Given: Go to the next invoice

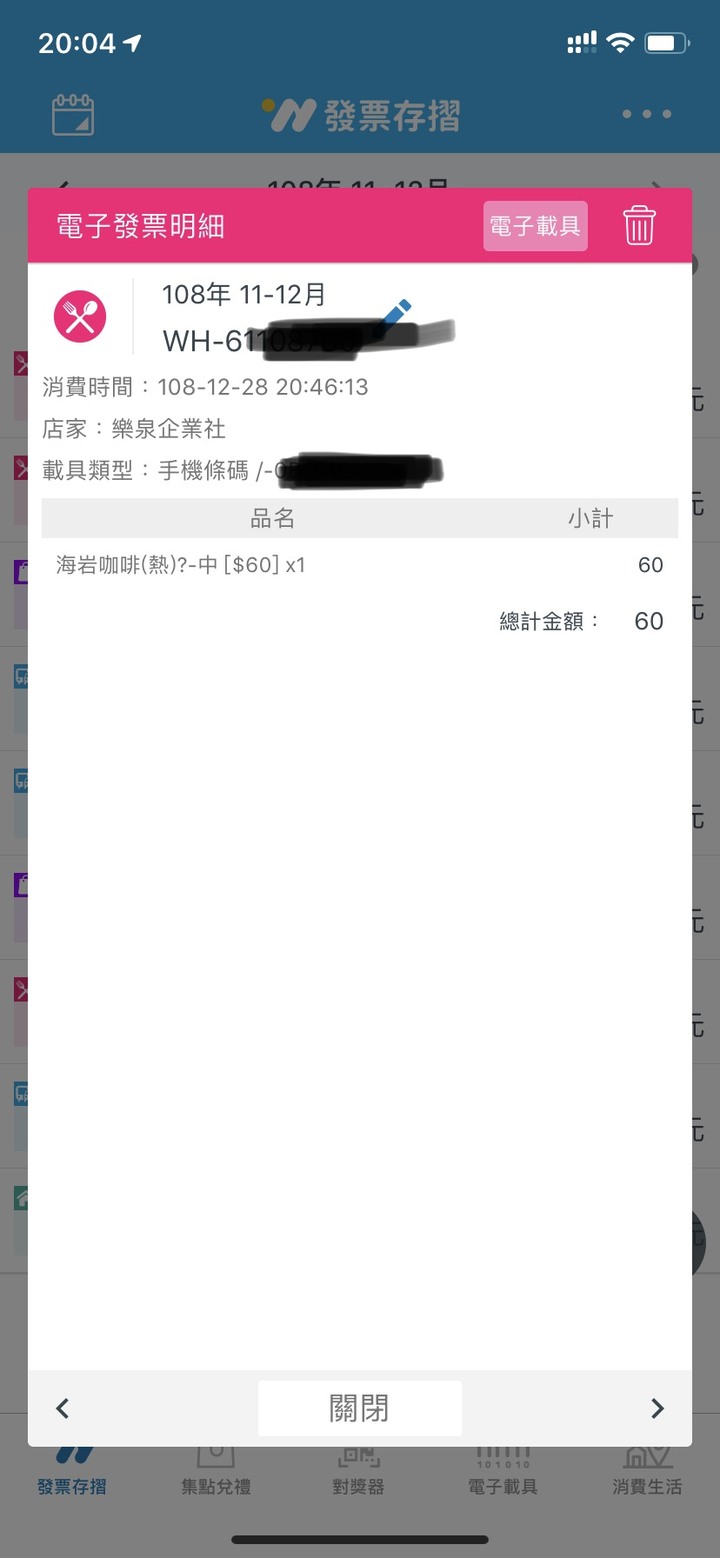Looking at the screenshot, I should click(657, 1408).
